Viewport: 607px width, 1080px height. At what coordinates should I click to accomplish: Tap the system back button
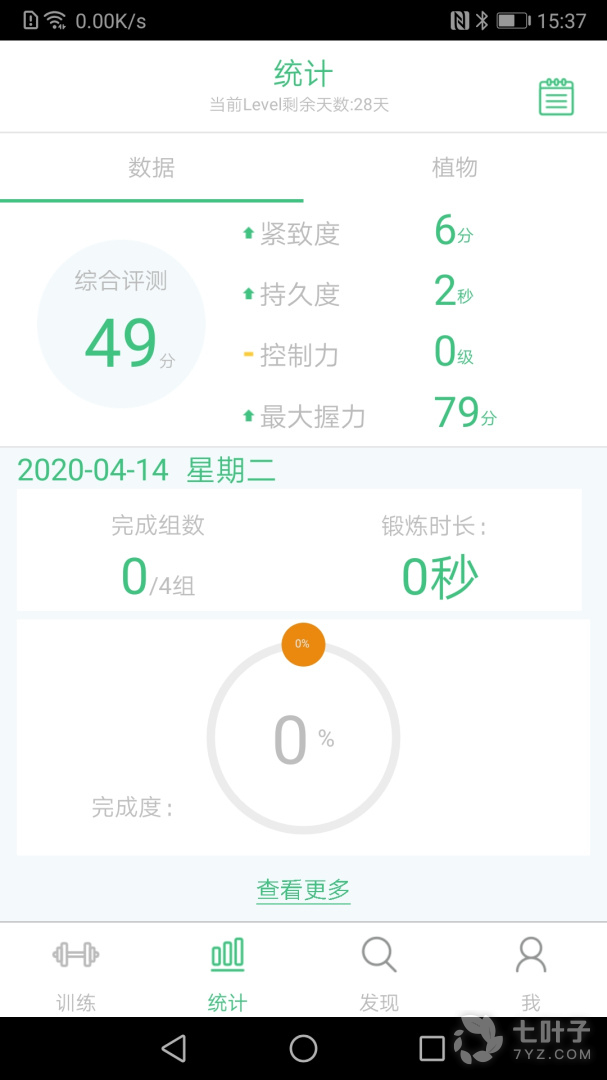[174, 1048]
